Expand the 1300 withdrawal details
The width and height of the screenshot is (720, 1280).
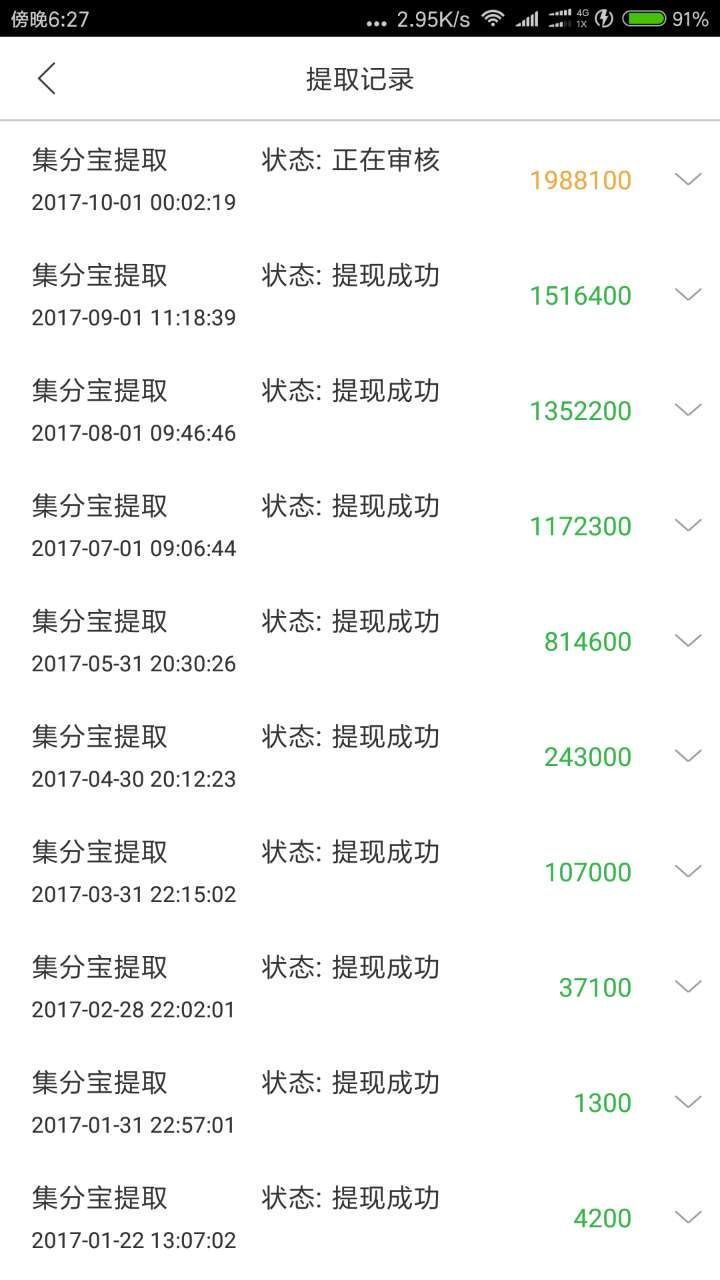pyautogui.click(x=688, y=1102)
